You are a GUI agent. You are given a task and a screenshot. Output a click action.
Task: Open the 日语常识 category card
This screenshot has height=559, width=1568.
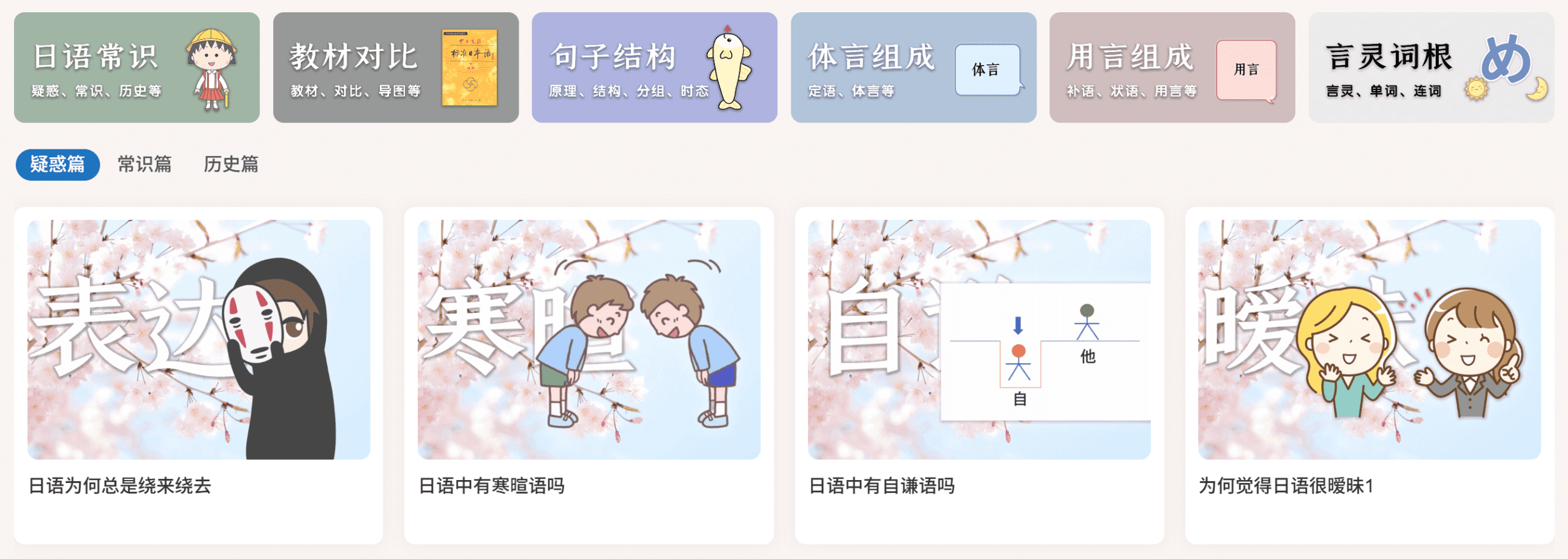click(x=137, y=67)
